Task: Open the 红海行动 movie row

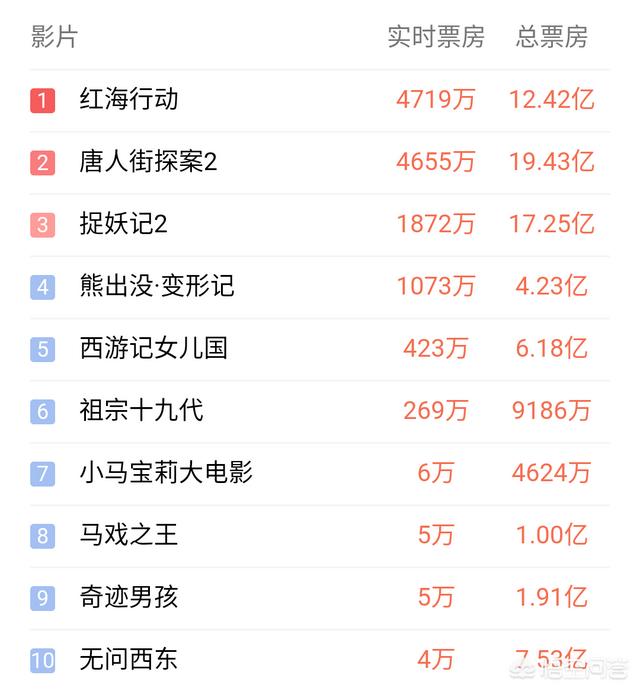Action: (129, 100)
